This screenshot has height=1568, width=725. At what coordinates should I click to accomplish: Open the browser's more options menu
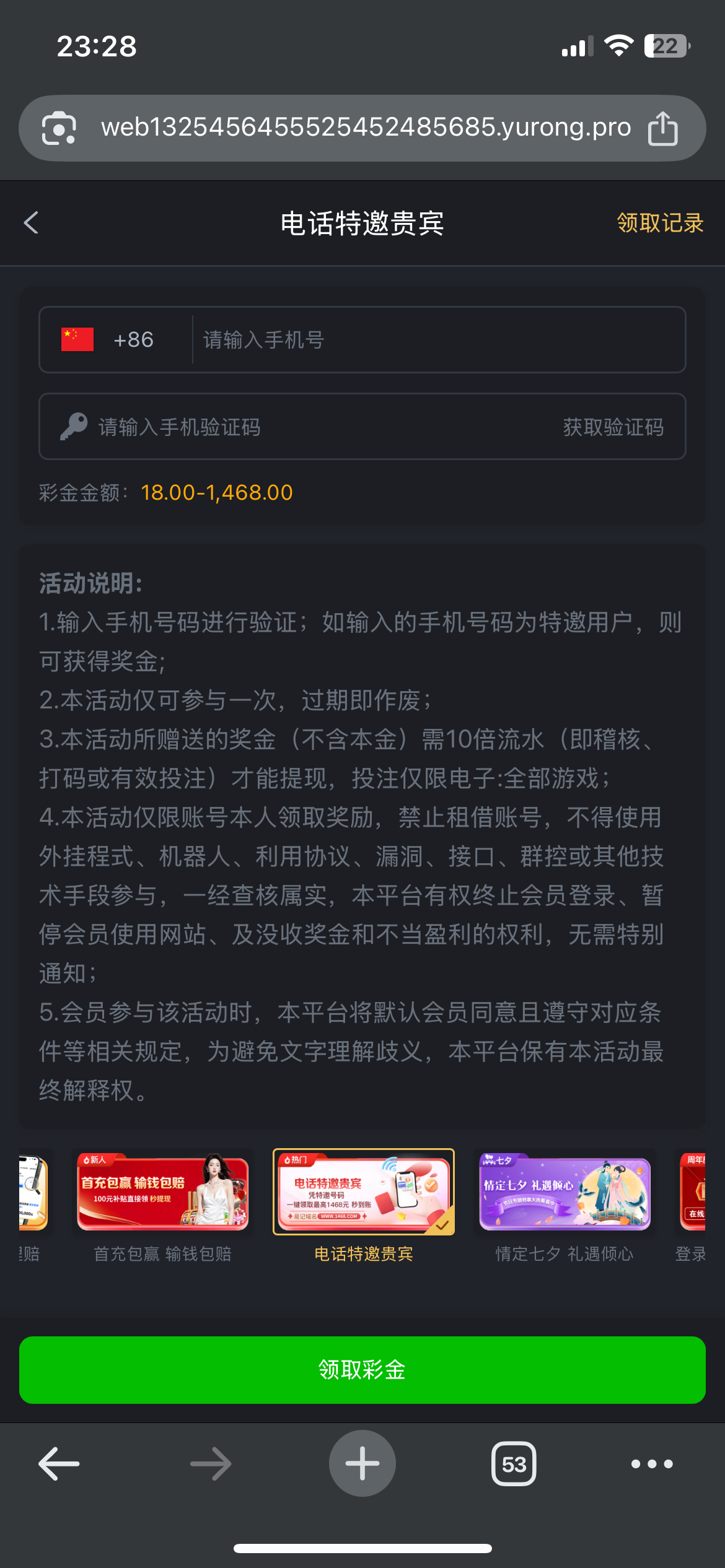pyautogui.click(x=652, y=1464)
